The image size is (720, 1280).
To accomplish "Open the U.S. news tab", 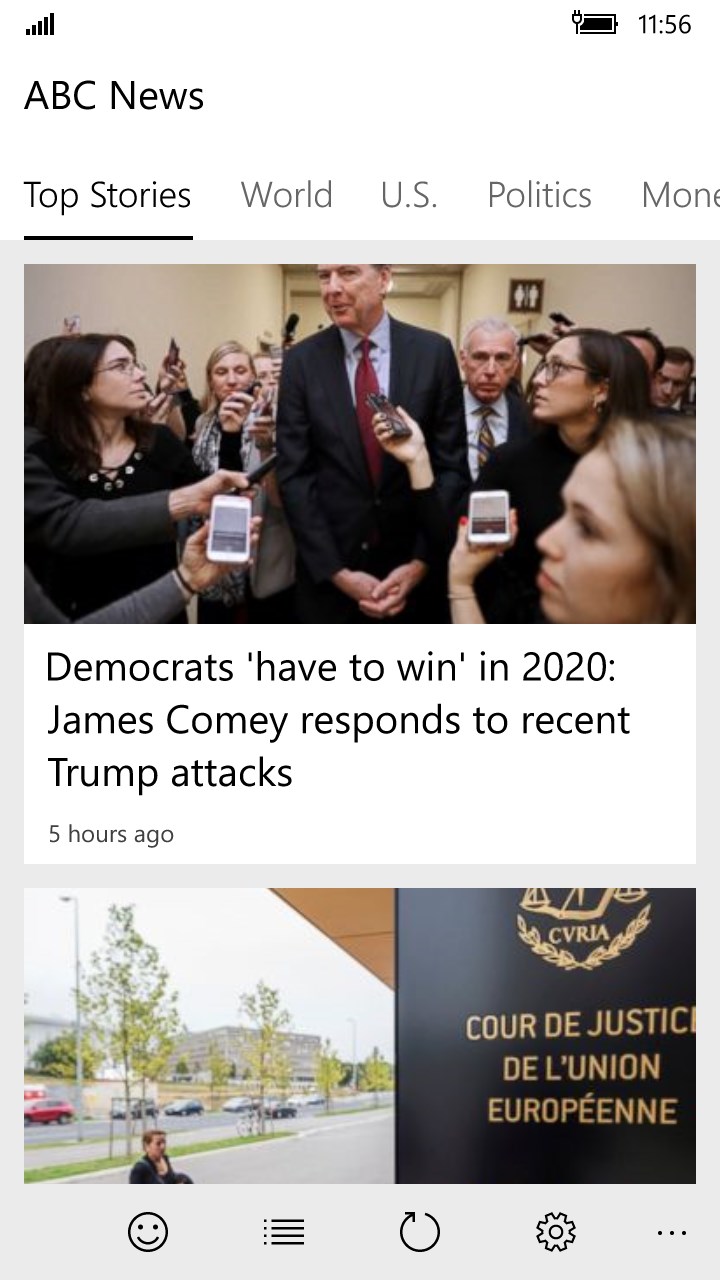I will 409,195.
